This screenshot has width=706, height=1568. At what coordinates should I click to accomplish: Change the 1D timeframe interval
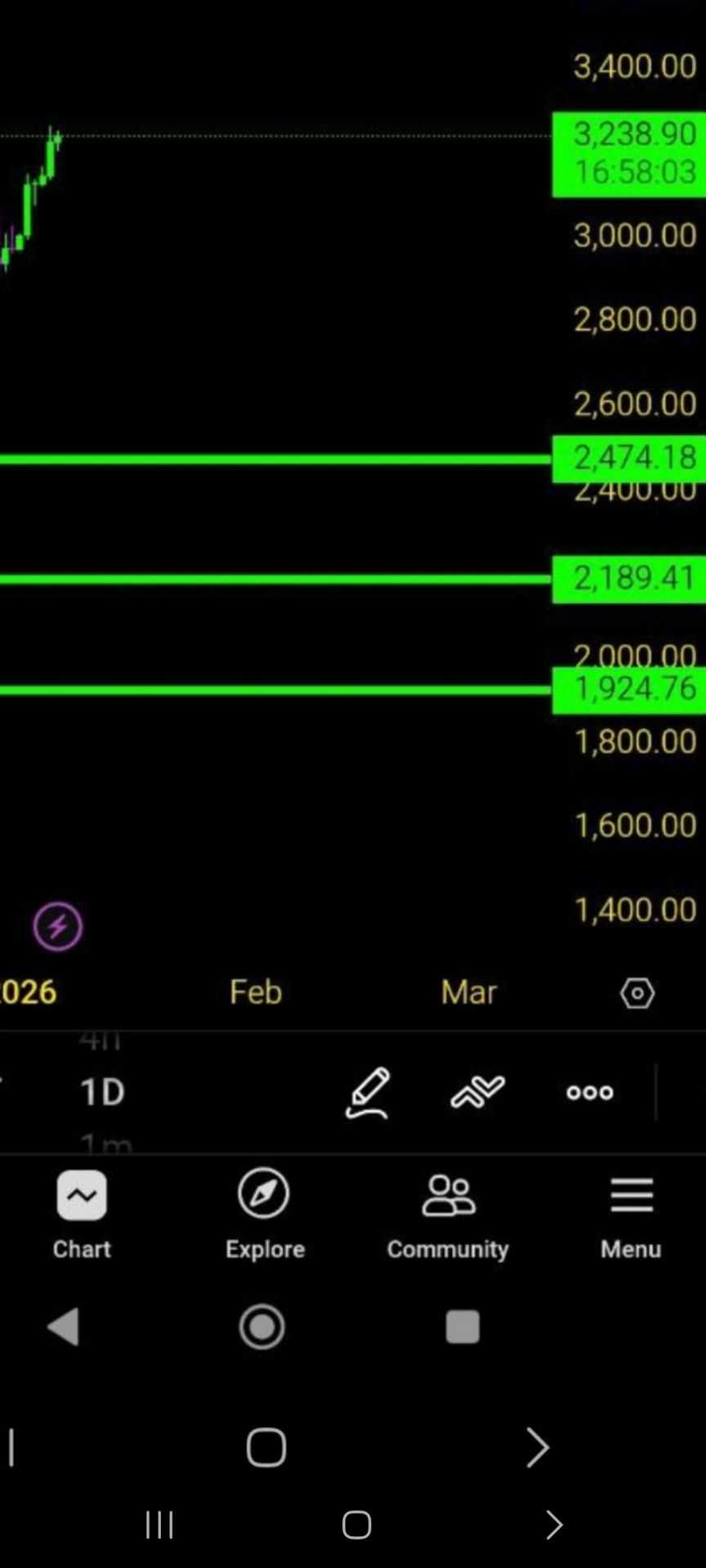tap(102, 1092)
